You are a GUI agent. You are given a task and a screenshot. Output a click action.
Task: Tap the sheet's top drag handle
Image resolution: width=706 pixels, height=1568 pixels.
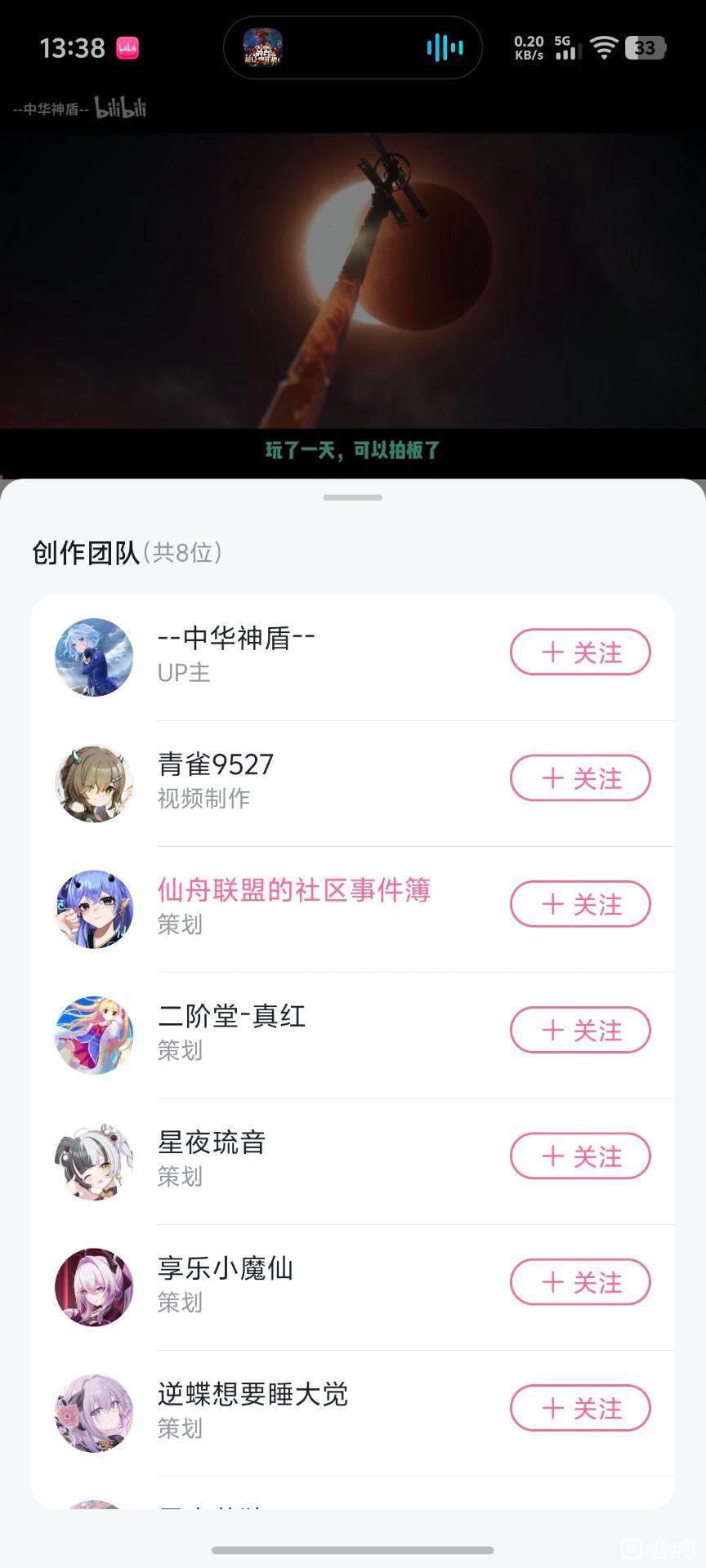(x=353, y=497)
